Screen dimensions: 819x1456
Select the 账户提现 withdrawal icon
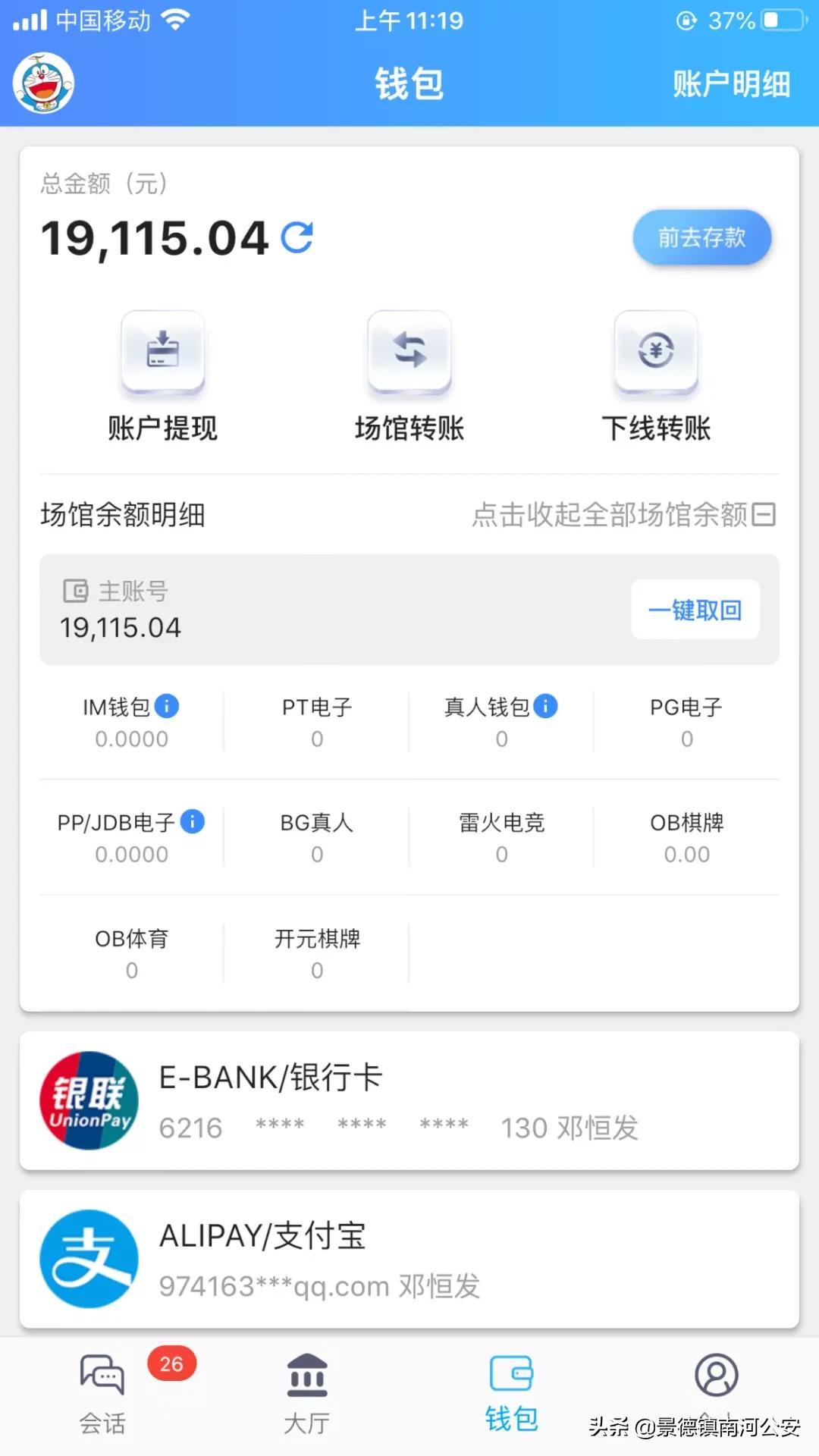coord(162,353)
